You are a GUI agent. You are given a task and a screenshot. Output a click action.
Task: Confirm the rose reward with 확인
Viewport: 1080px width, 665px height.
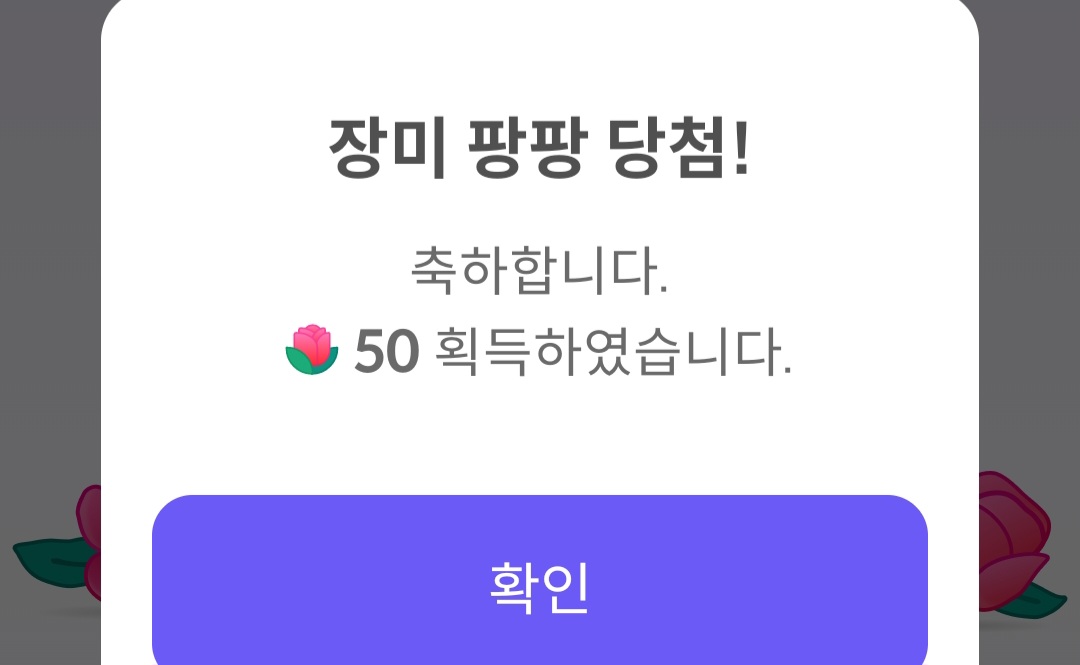[540, 585]
